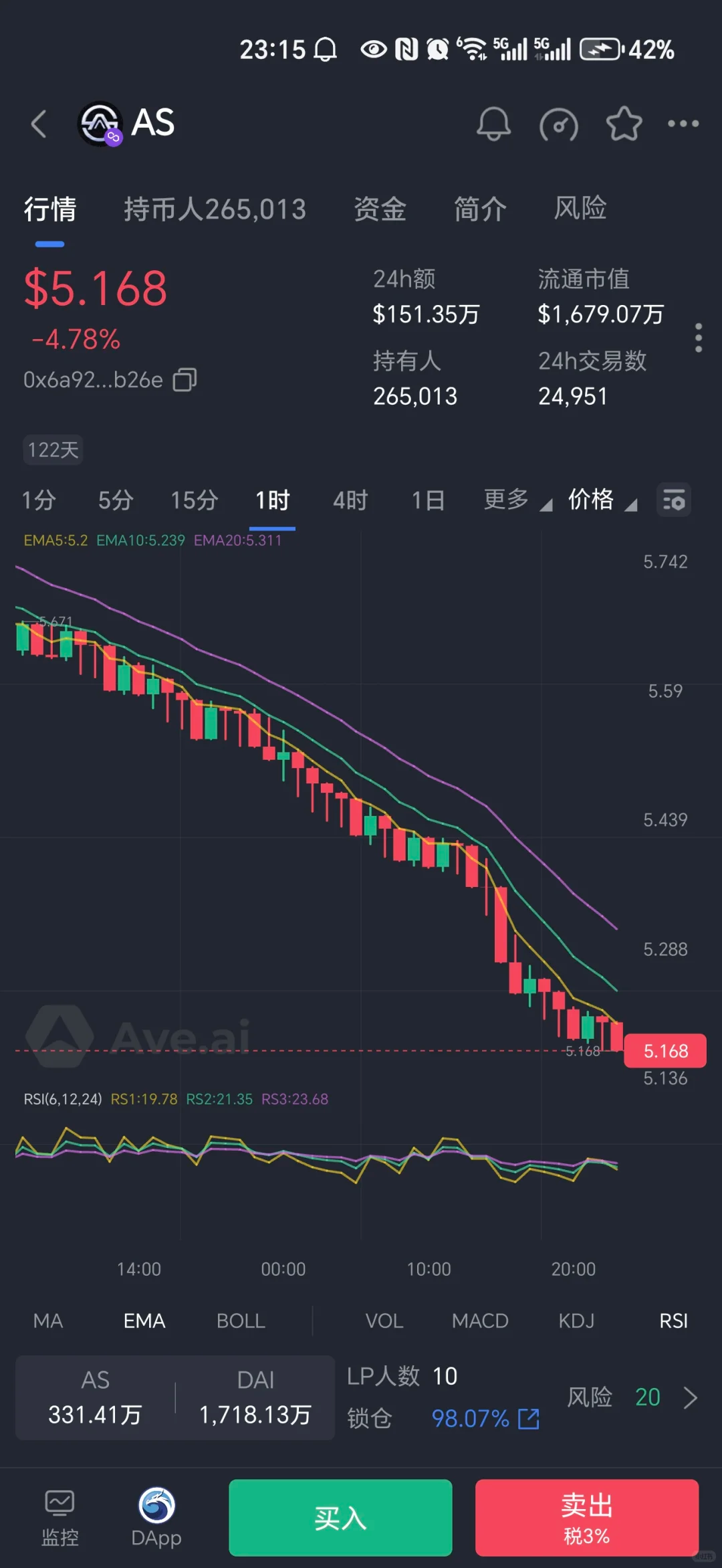
Task: Switch to the 资金 tab
Action: [380, 209]
